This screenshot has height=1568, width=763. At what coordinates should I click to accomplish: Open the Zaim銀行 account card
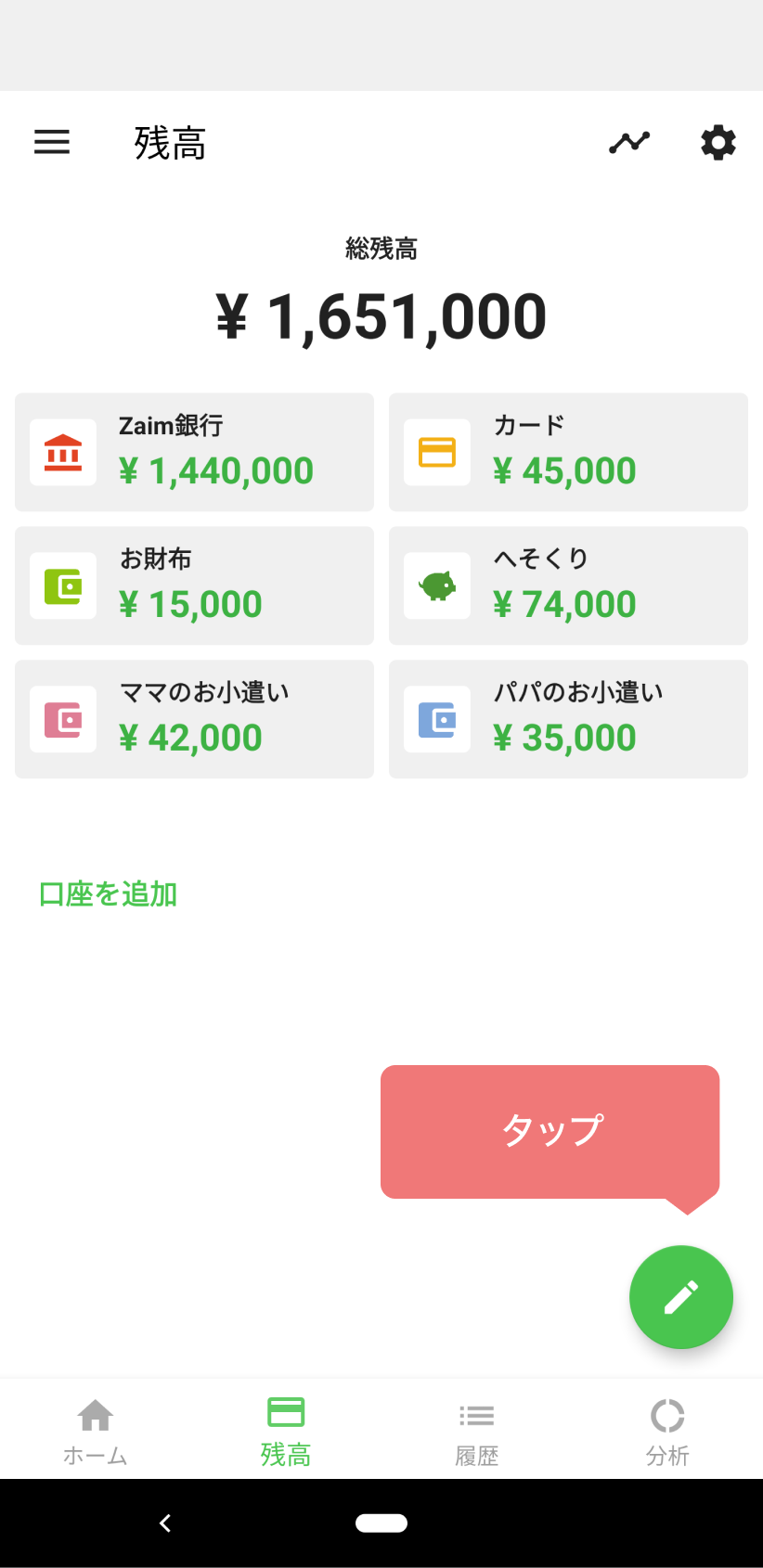pos(193,452)
